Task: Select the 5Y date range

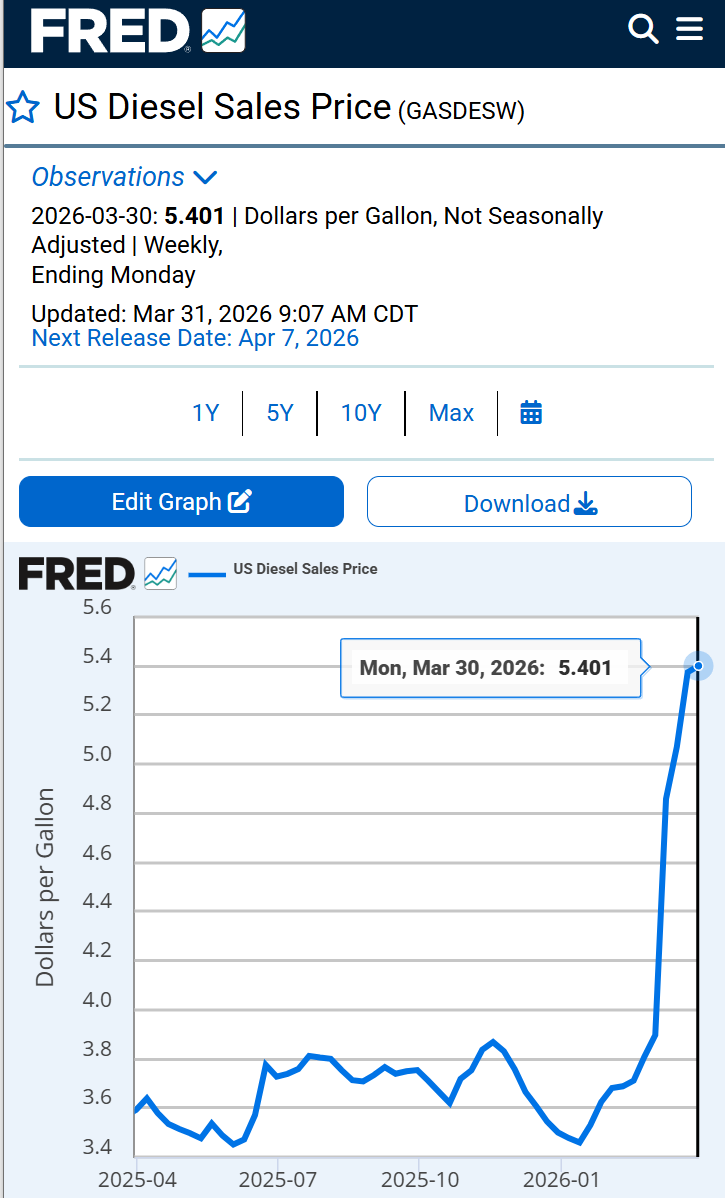Action: click(x=280, y=413)
